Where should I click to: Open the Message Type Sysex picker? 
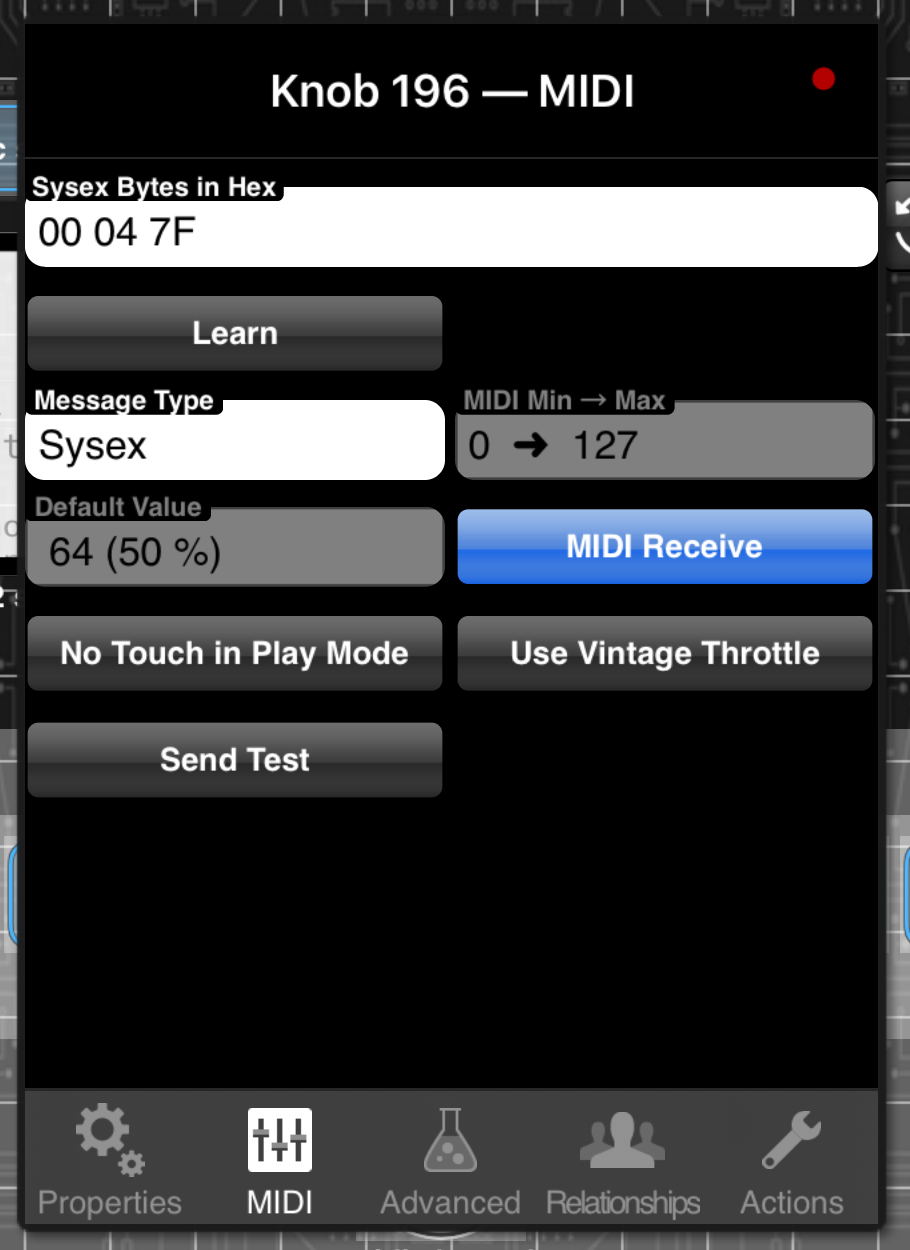click(235, 441)
